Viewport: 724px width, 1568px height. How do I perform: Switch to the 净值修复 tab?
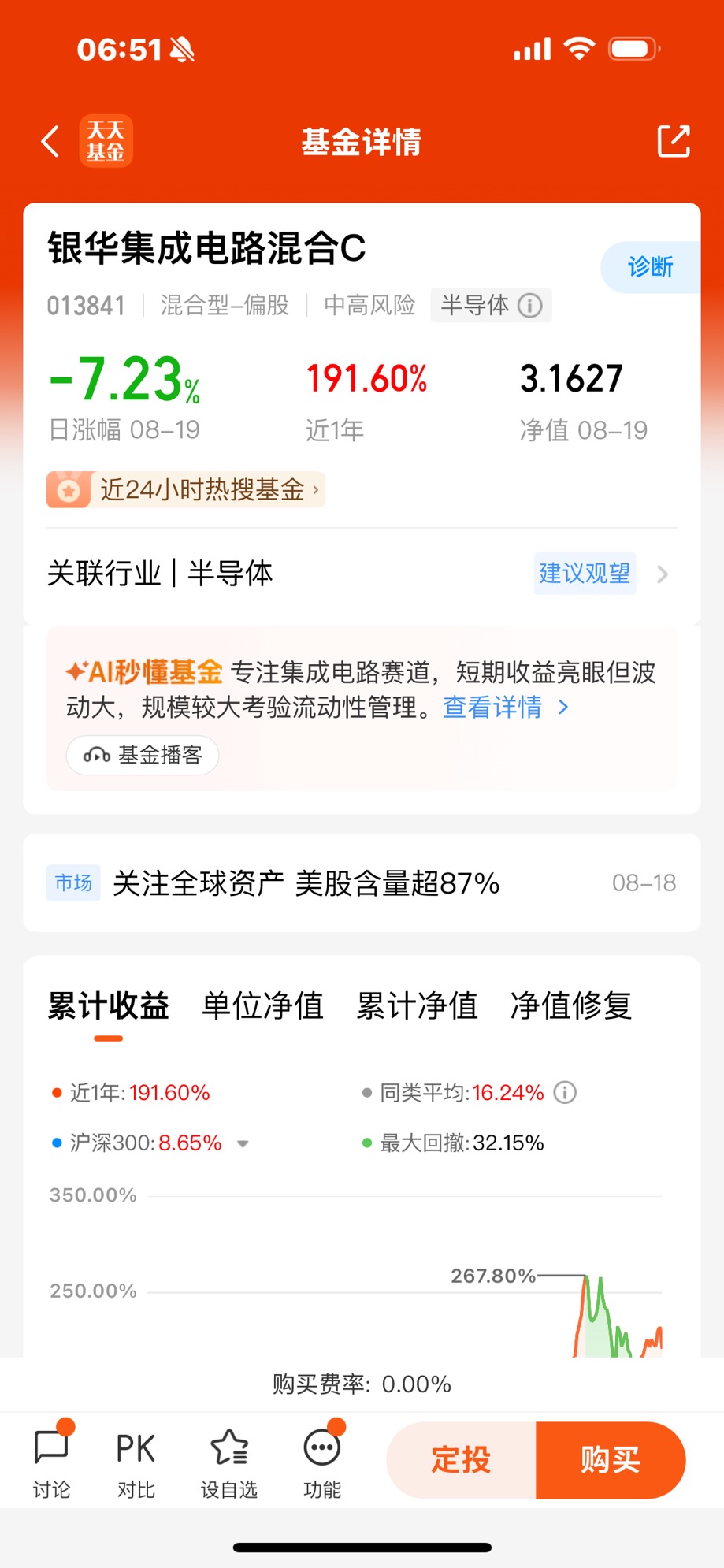point(571,1006)
